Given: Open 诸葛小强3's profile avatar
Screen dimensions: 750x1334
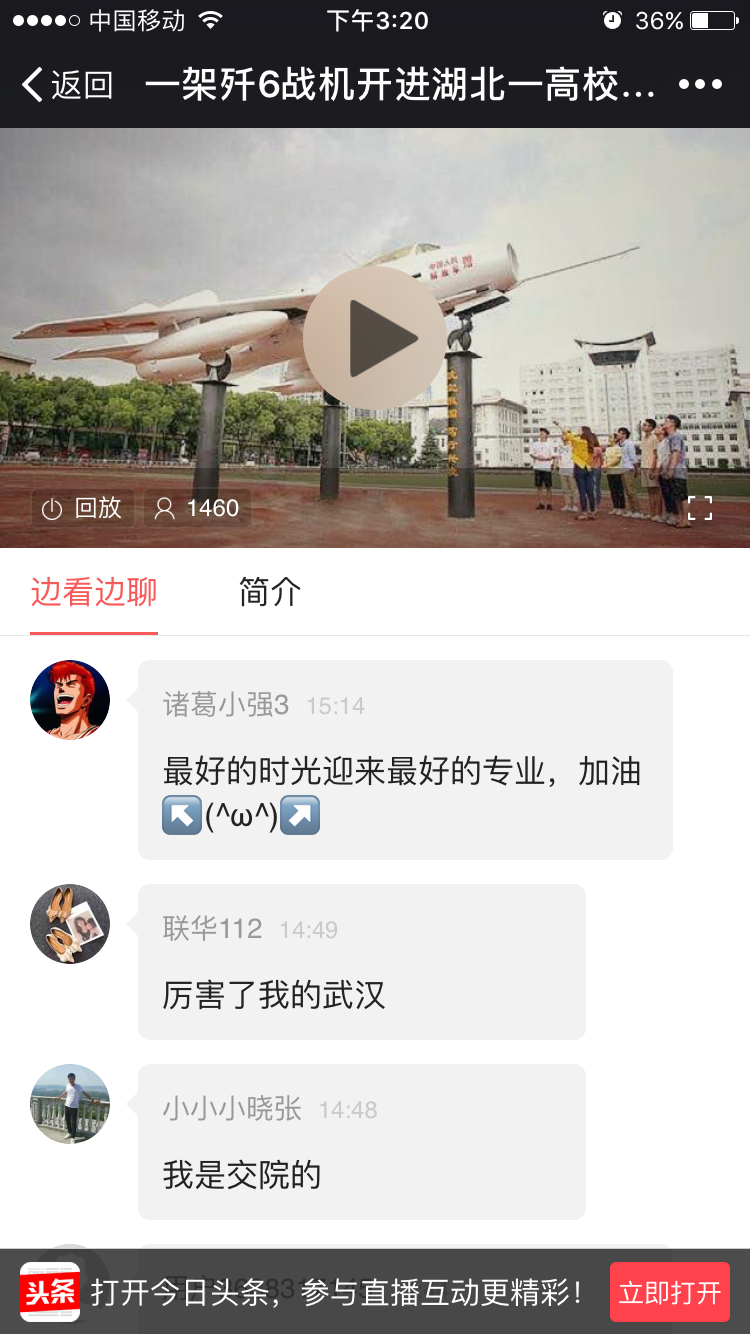Looking at the screenshot, I should (70, 700).
